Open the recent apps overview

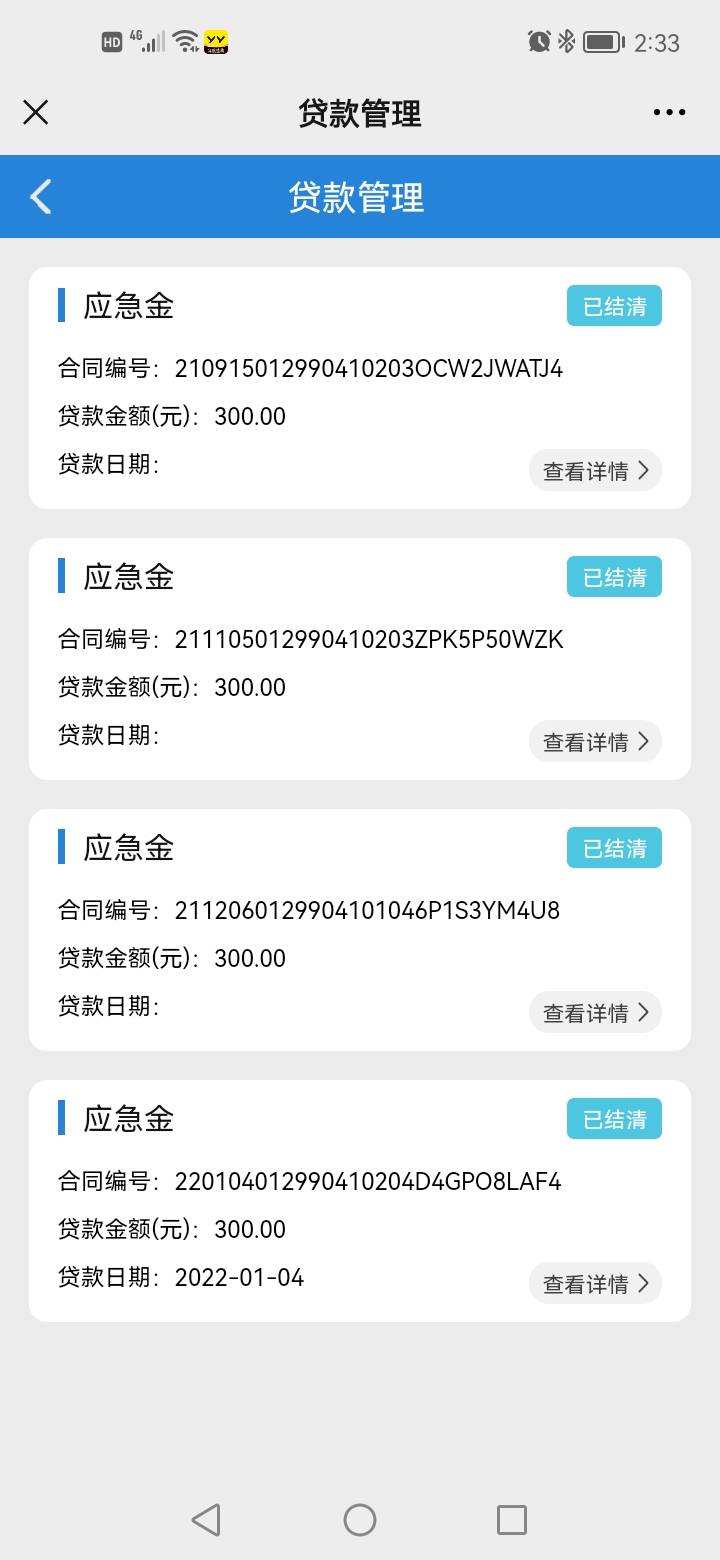click(x=512, y=1520)
